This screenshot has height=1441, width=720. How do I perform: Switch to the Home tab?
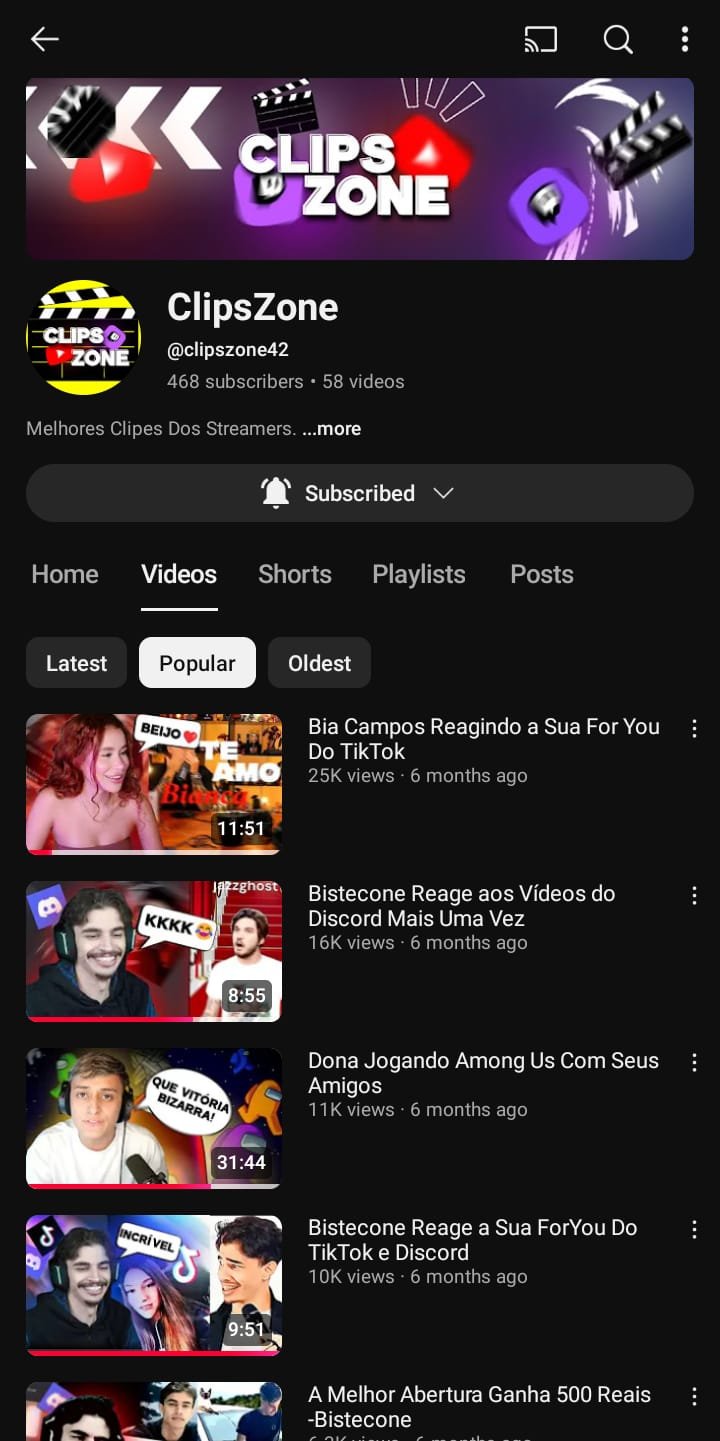click(x=65, y=574)
